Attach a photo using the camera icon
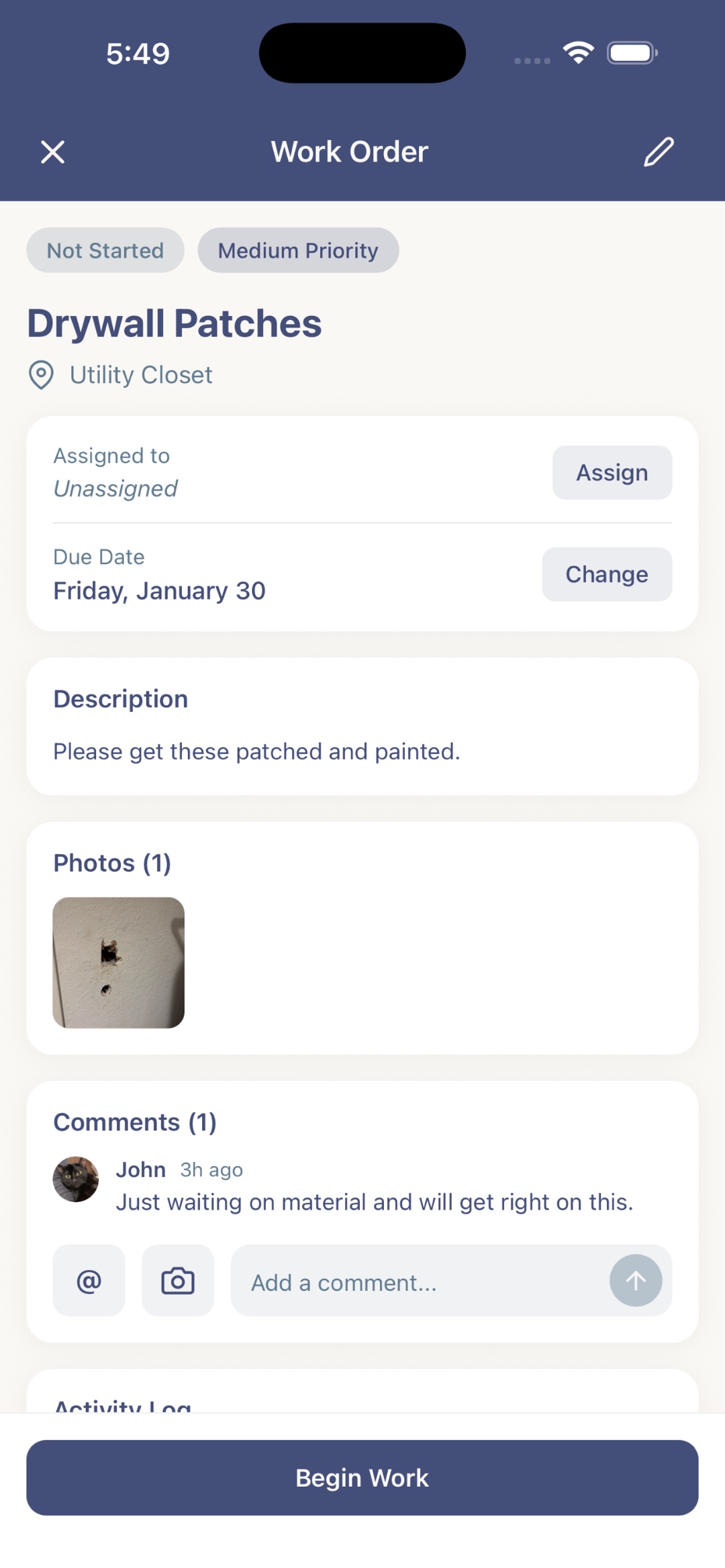This screenshot has width=725, height=1568. pyautogui.click(x=178, y=1281)
